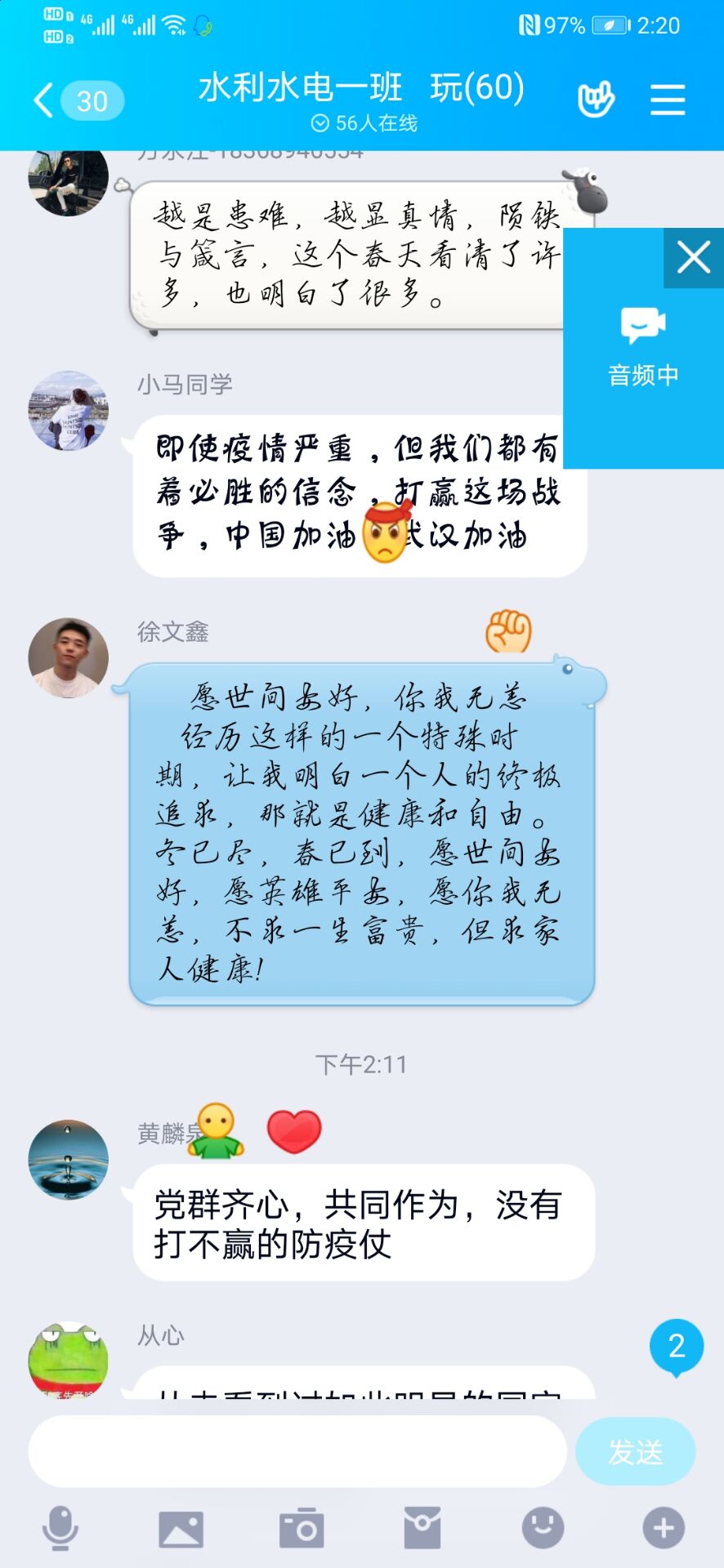Open the group interaction hand icon
This screenshot has height=1568, width=724.
click(x=596, y=100)
